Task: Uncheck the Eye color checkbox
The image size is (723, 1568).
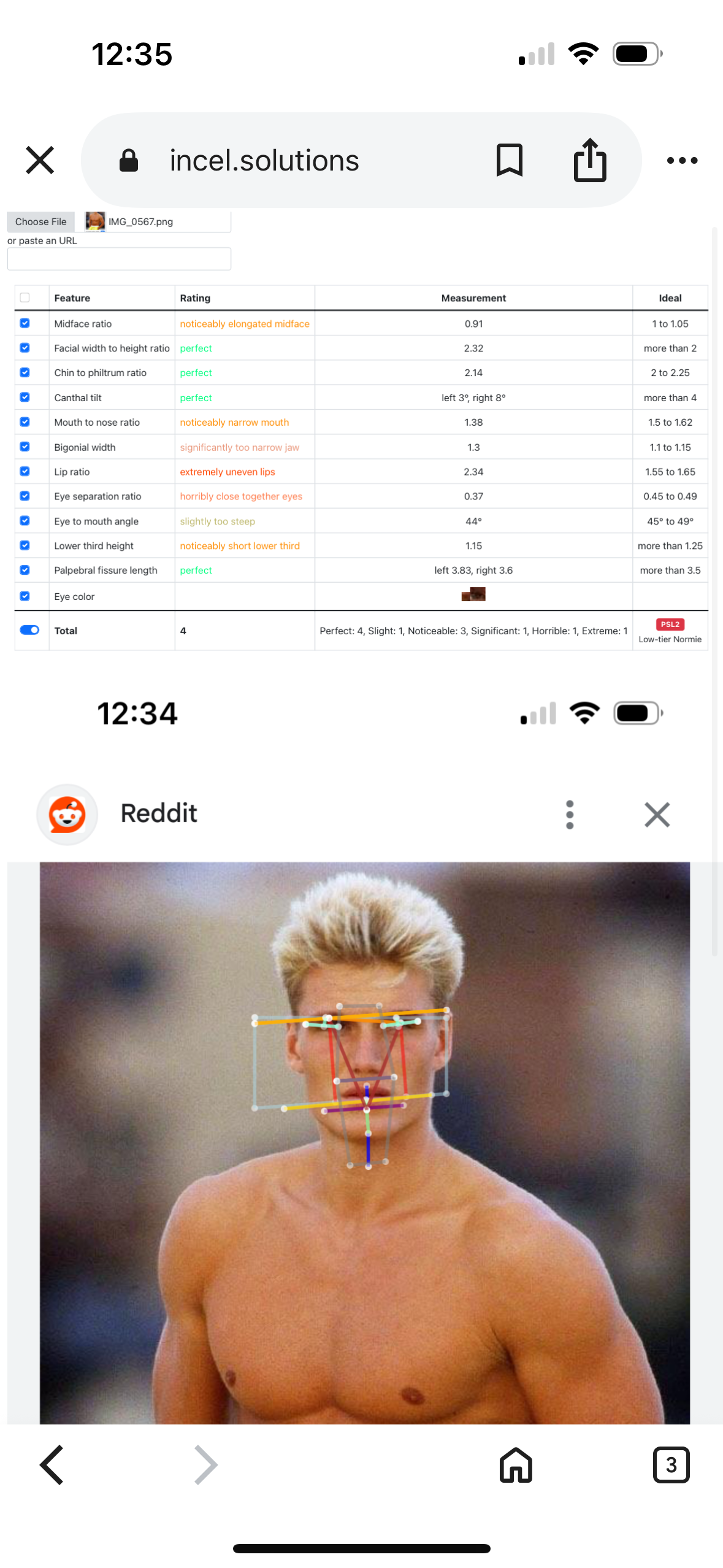Action: pyautogui.click(x=25, y=596)
